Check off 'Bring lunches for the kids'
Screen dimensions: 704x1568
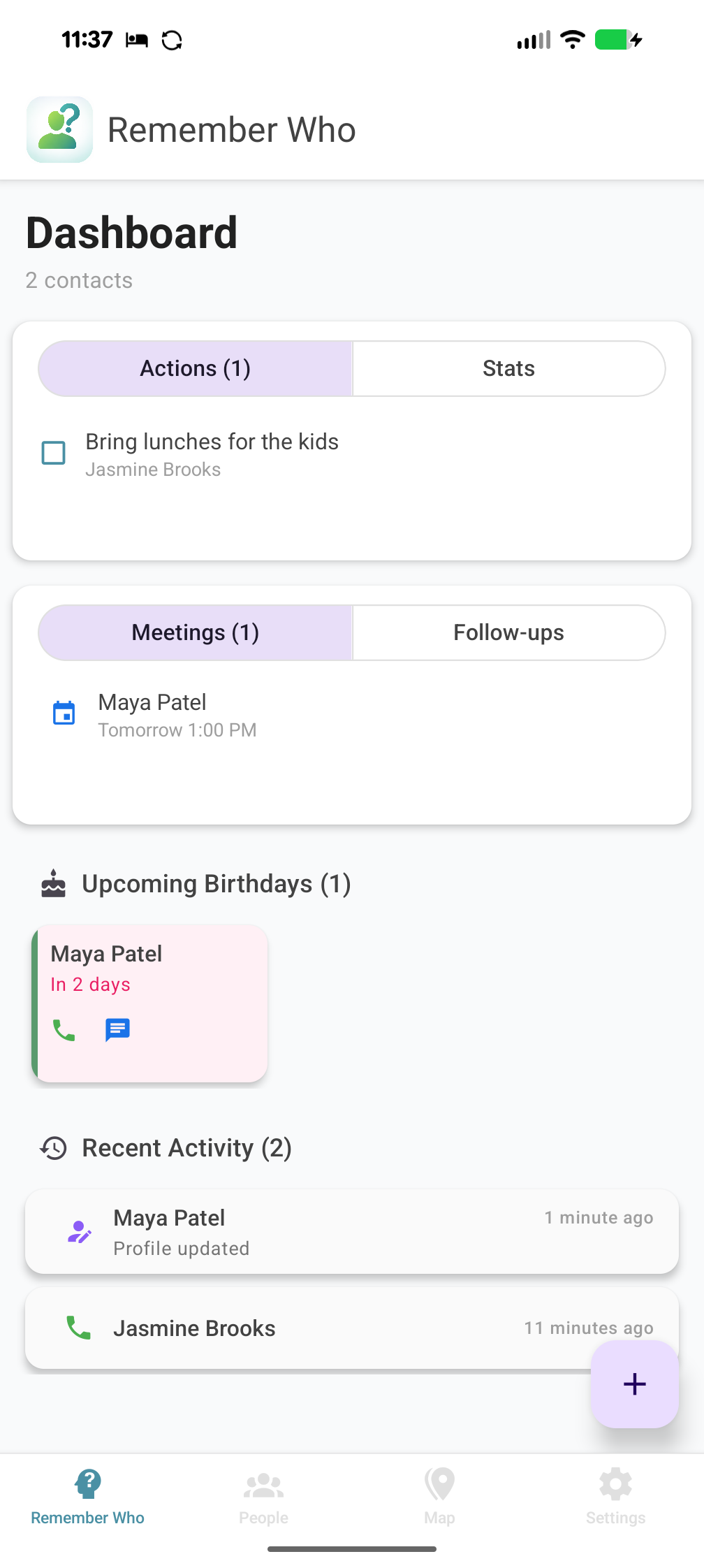click(53, 453)
